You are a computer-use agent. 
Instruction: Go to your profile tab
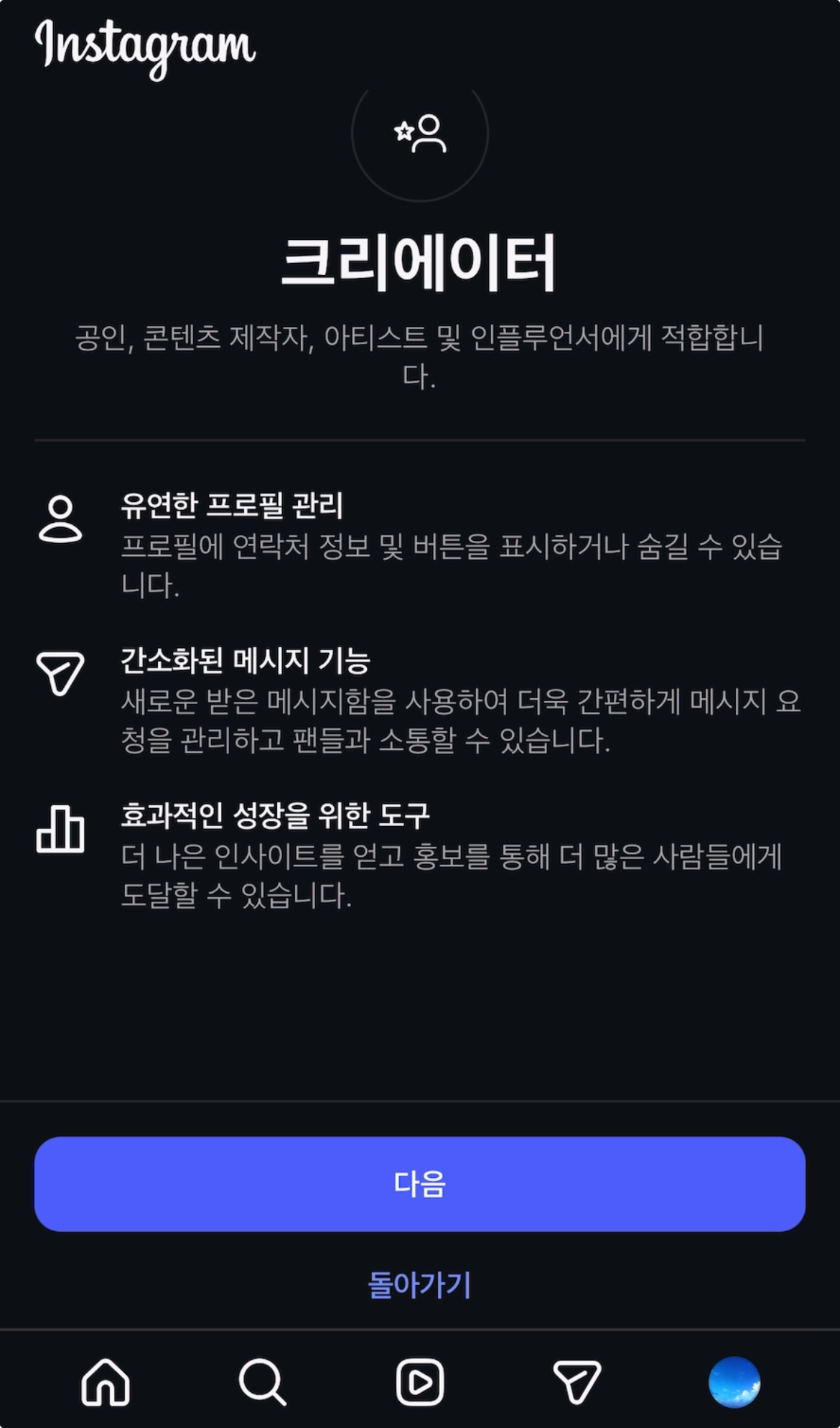pyautogui.click(x=734, y=1381)
